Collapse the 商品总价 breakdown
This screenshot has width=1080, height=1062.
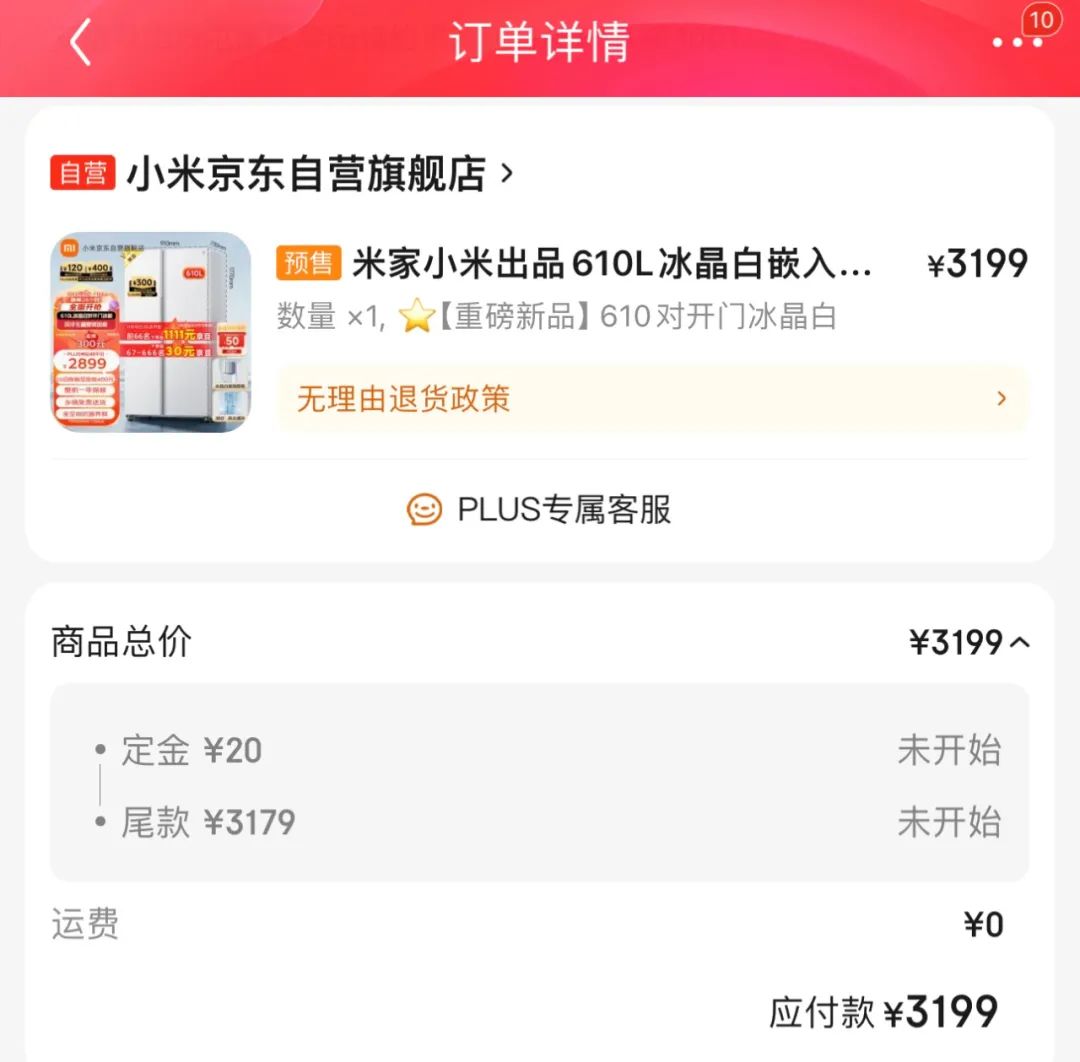[x=1019, y=643]
